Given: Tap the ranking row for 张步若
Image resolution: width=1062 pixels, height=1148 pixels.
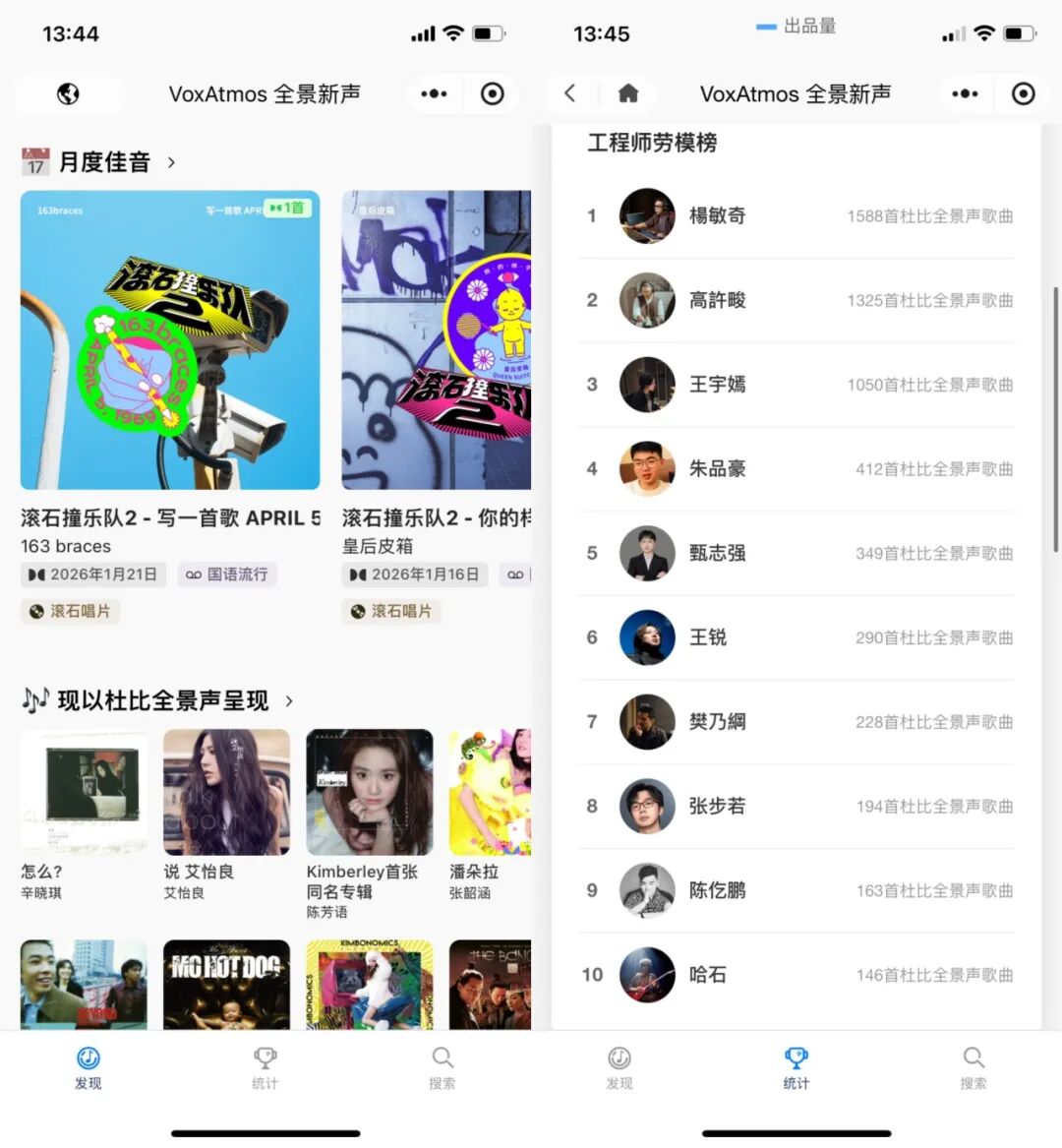Looking at the screenshot, I should (x=796, y=807).
